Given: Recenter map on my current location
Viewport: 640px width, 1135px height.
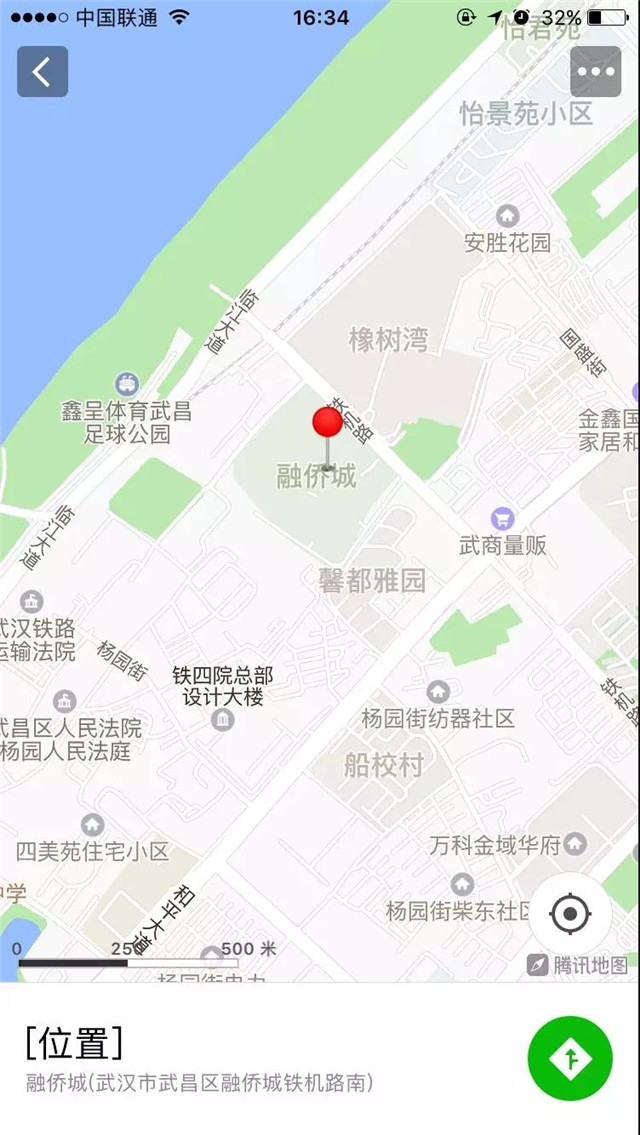Looking at the screenshot, I should pyautogui.click(x=570, y=914).
